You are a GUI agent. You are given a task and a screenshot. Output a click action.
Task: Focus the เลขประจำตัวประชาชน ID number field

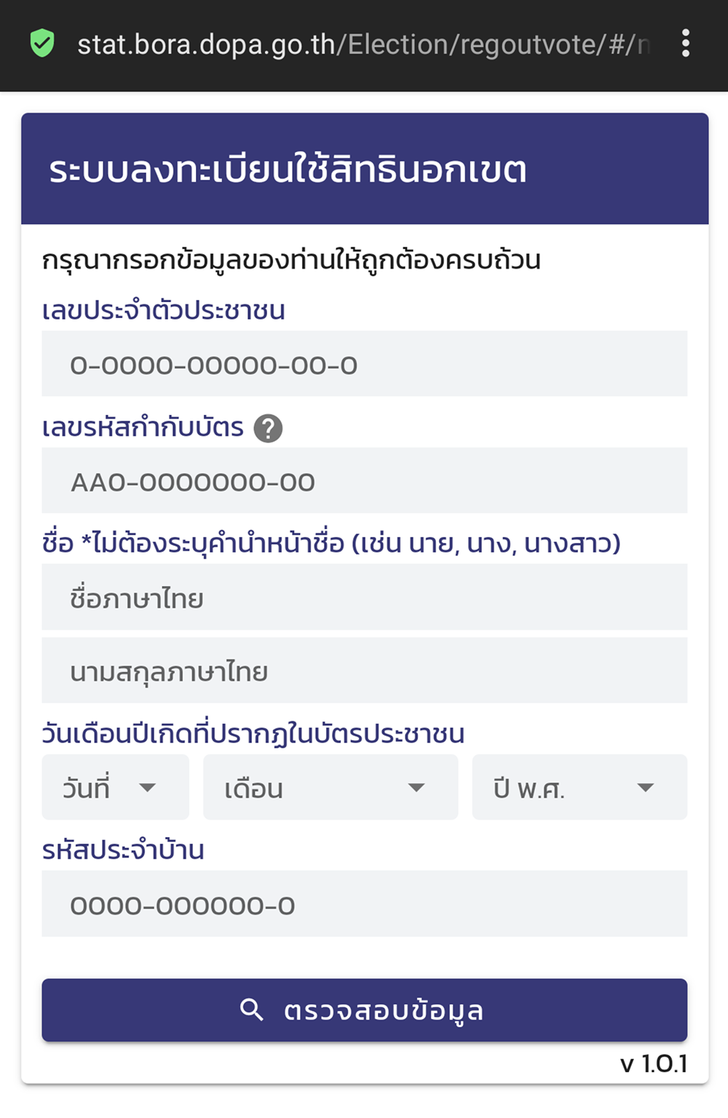[x=364, y=364]
